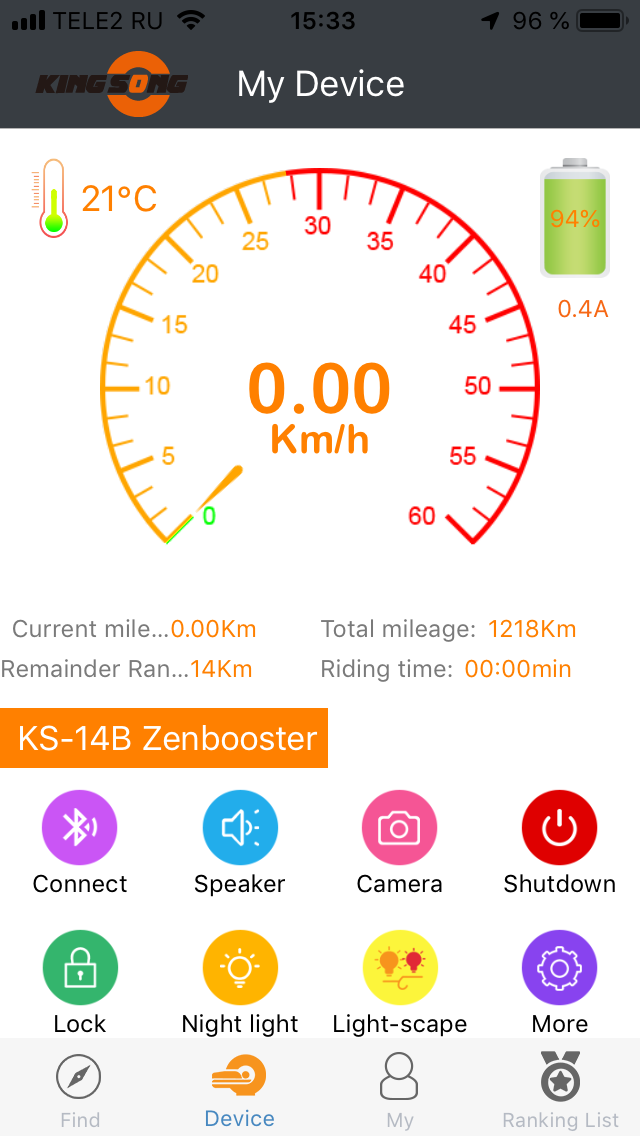The height and width of the screenshot is (1136, 640).
Task: Go to the My tab
Action: click(399, 1090)
